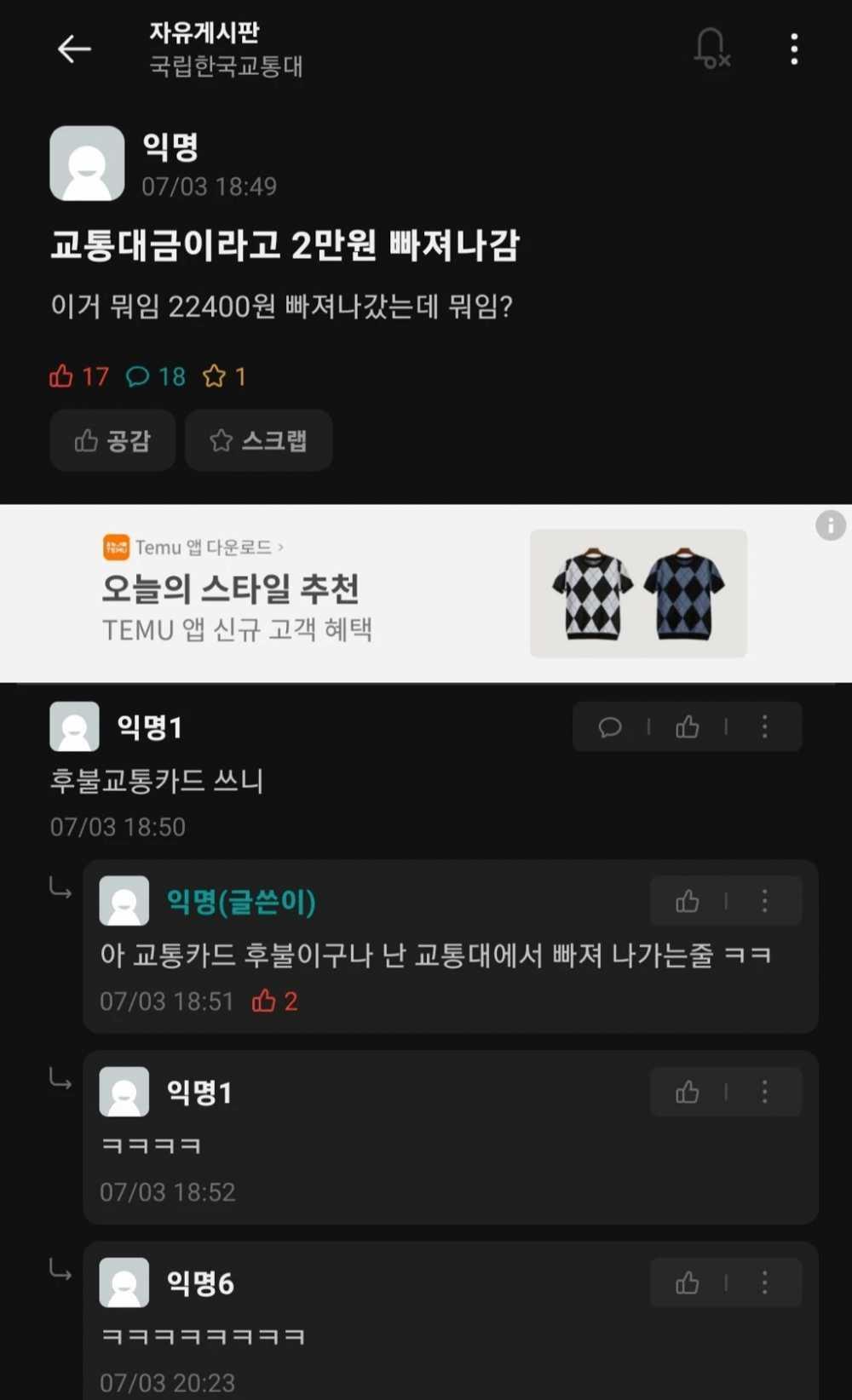Open the post overflow menu
Viewport: 852px width, 1400px height.
coord(794,49)
